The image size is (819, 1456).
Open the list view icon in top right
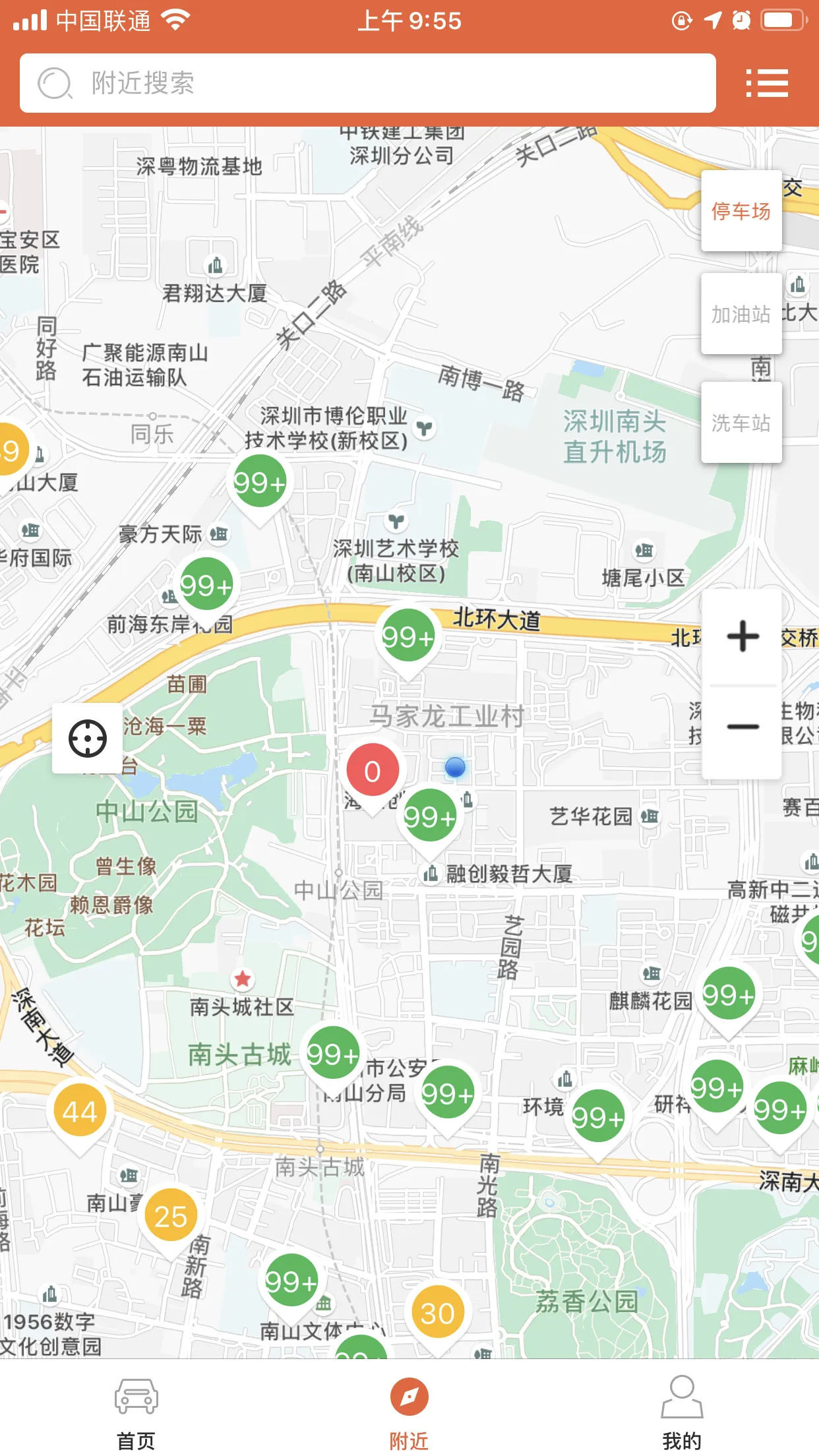point(767,83)
